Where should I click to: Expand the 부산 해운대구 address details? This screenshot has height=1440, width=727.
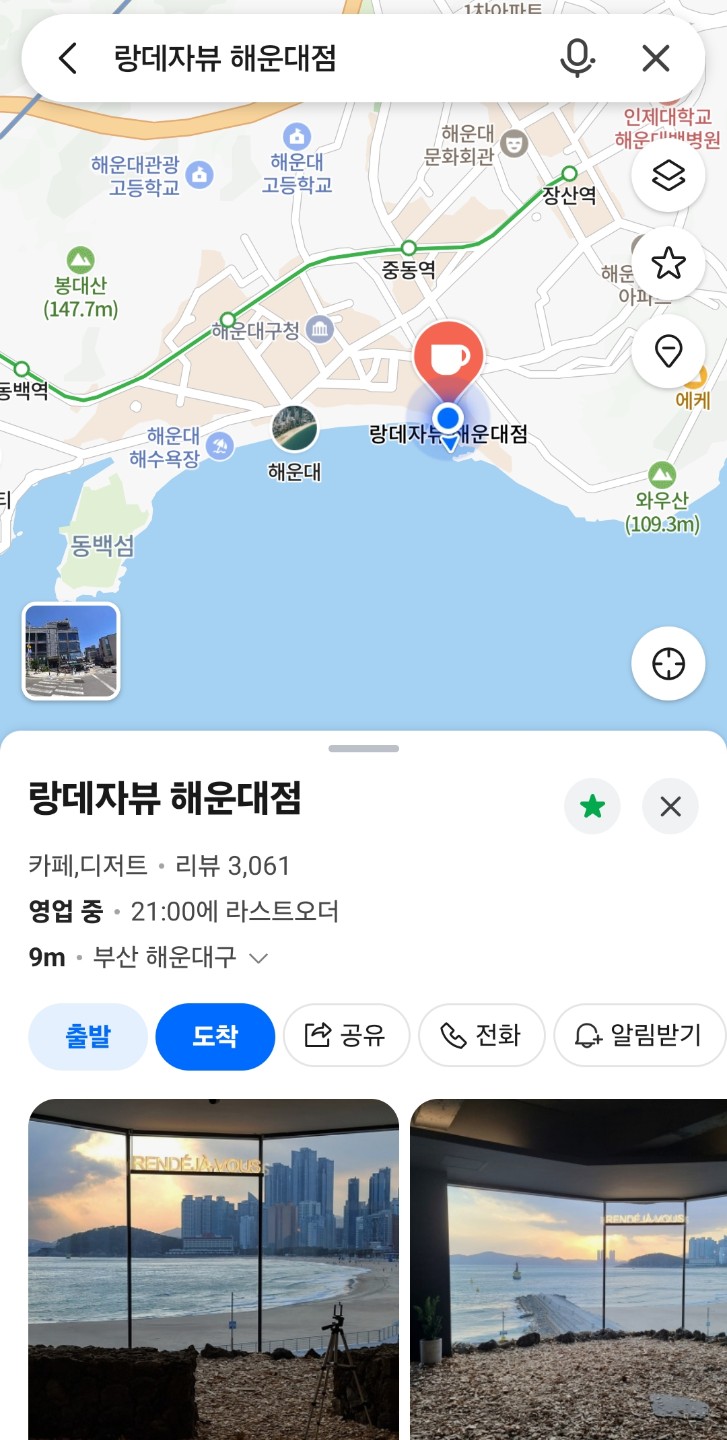(x=258, y=958)
